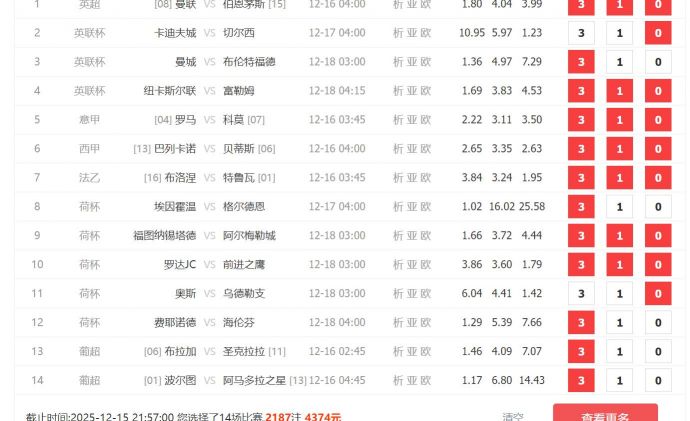Deselect result 0 for 卡迪夫城 vs 切尔西
Image resolution: width=690 pixels, height=421 pixels.
[657, 33]
